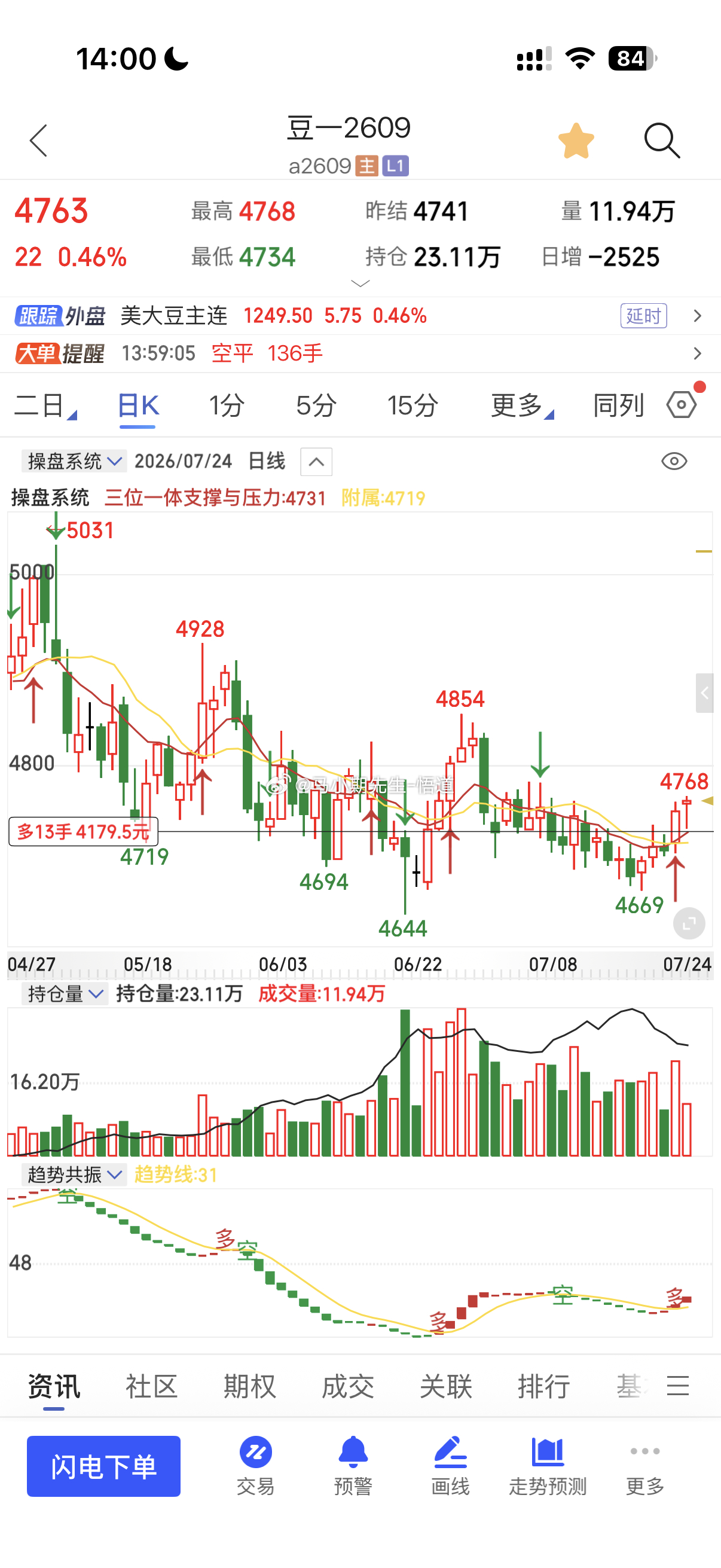Open the 操盘系统 indicator dropdown
Viewport: 721px width, 1568px height.
74,462
